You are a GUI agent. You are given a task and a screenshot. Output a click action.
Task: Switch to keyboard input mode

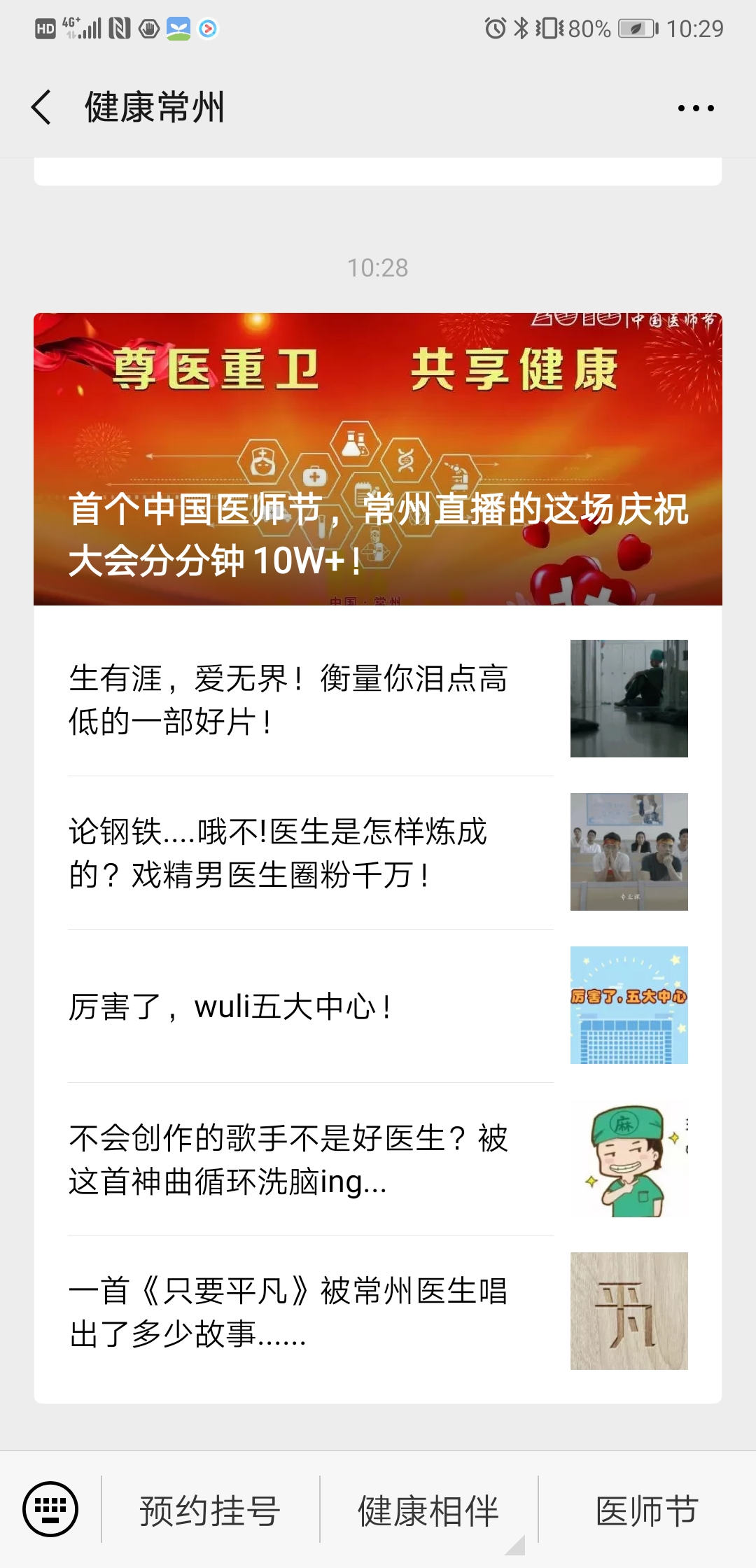point(50,1509)
